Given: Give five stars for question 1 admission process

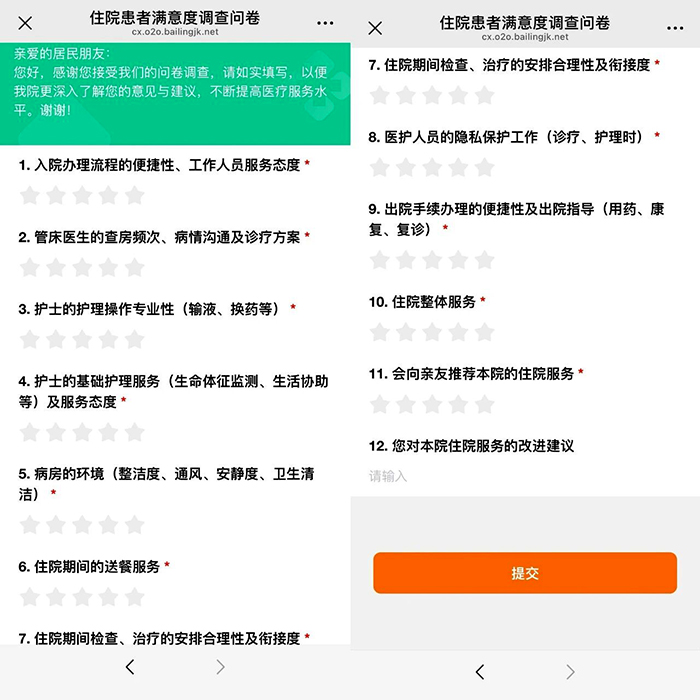Looking at the screenshot, I should (134, 195).
